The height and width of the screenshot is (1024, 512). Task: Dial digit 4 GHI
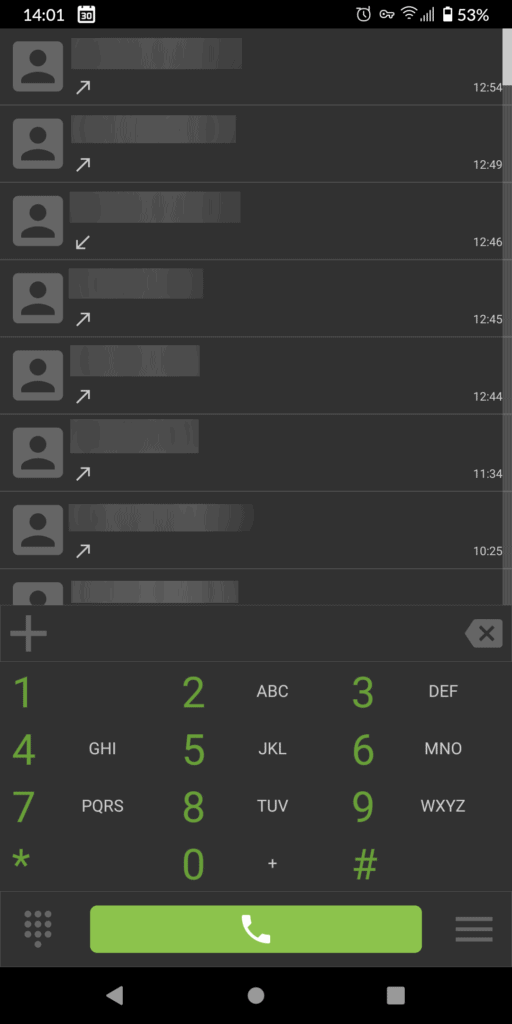[85, 748]
